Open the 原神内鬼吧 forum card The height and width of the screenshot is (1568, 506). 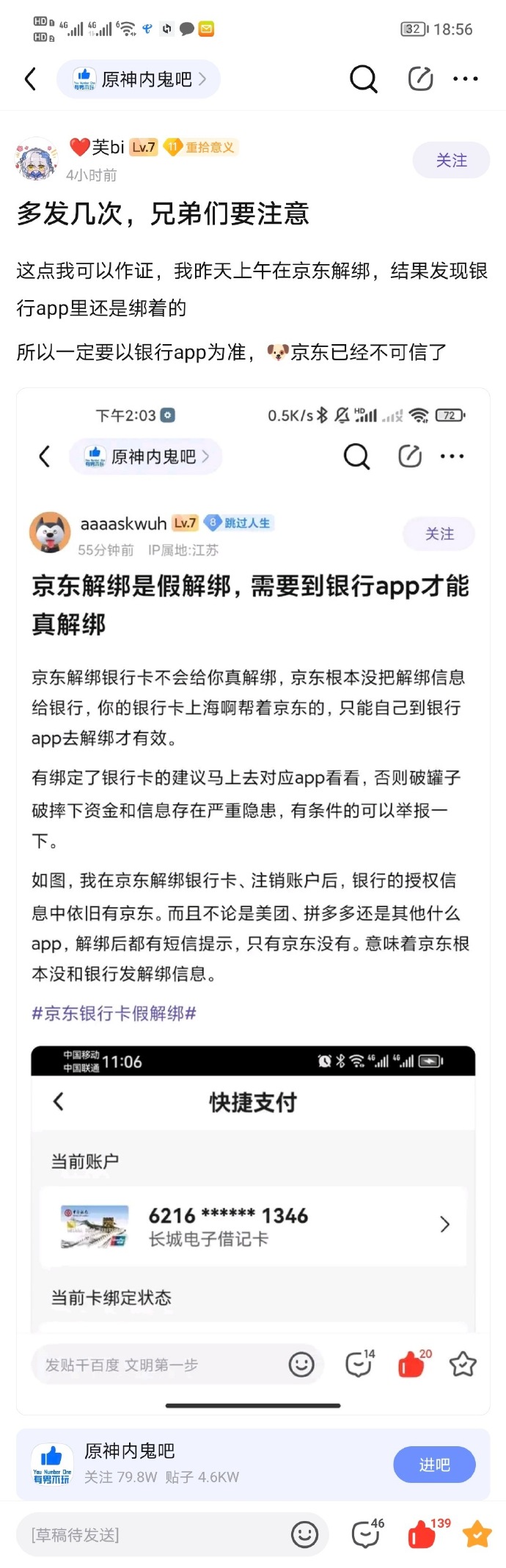tap(183, 1463)
